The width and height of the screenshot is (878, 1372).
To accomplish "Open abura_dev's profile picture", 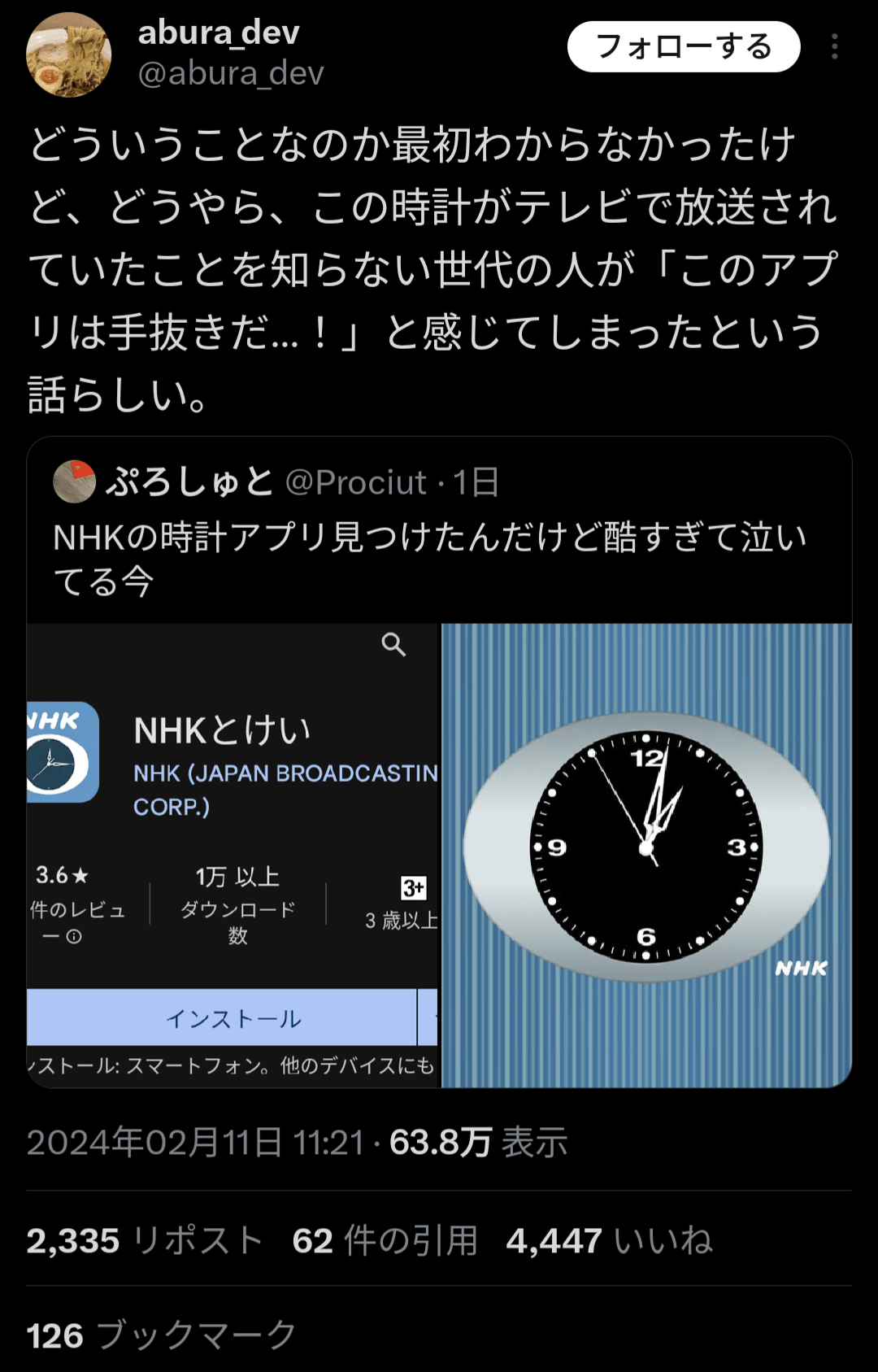I will point(69,55).
